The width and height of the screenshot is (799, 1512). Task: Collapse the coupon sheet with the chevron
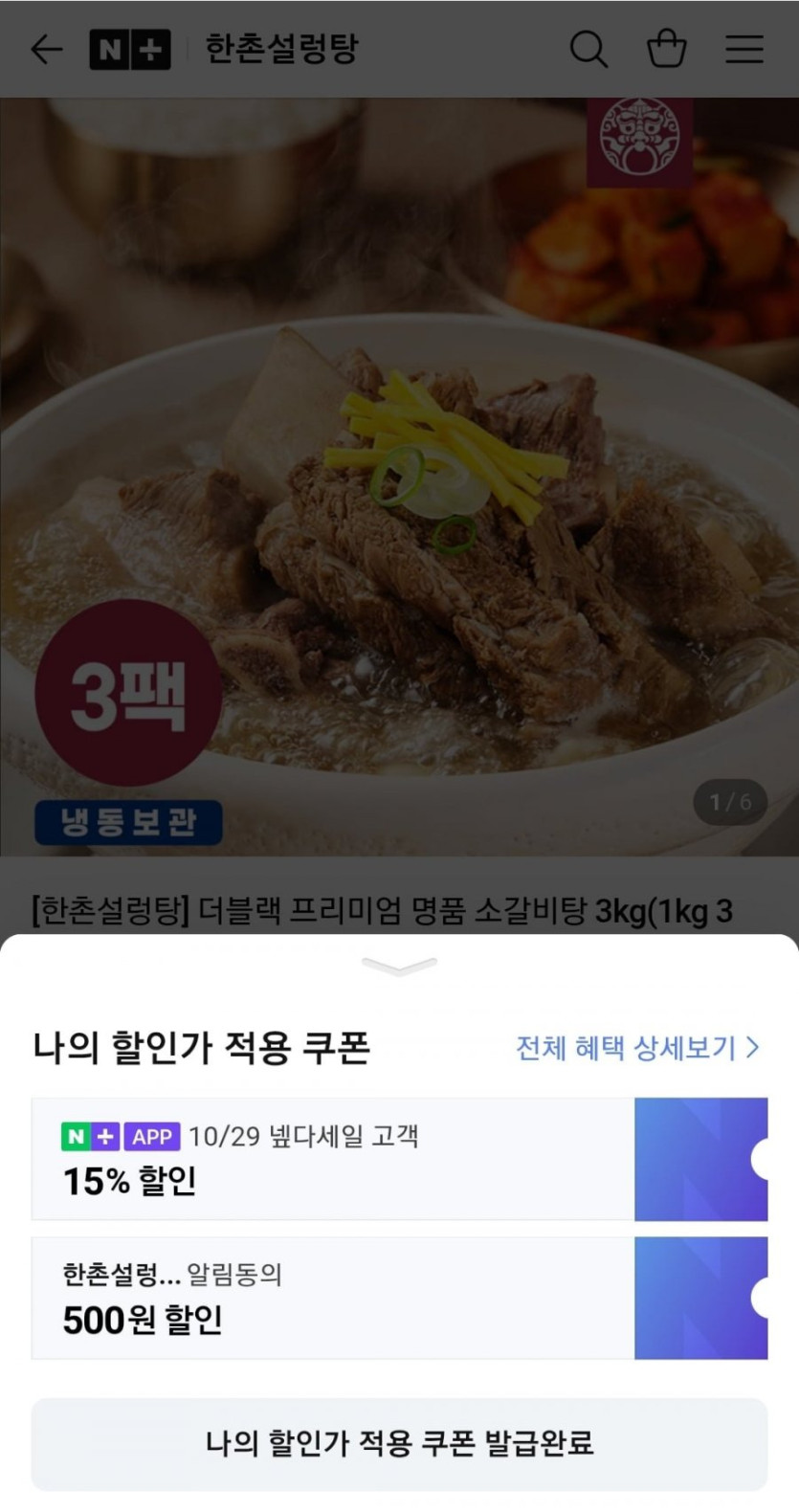[399, 967]
